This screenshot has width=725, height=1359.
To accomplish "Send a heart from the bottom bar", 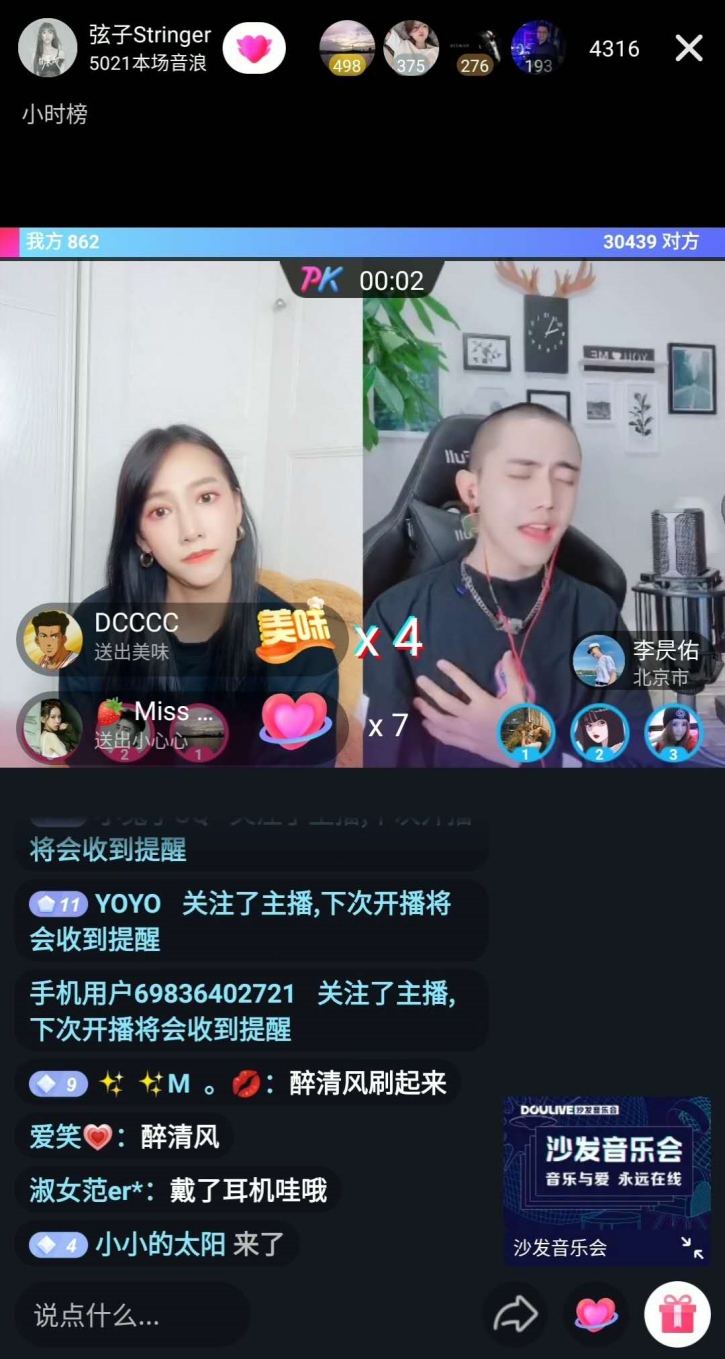I will pos(596,1315).
